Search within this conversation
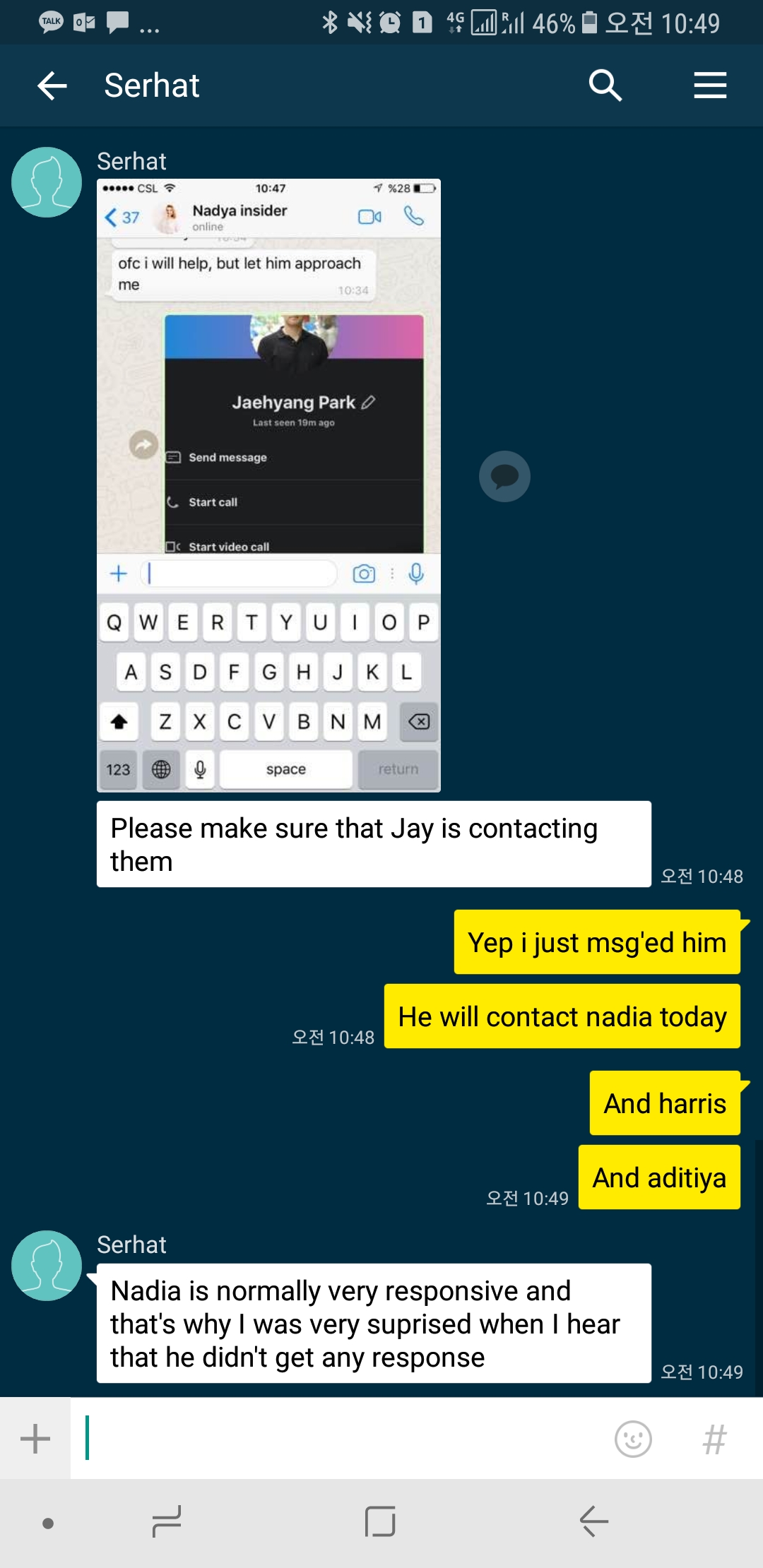This screenshot has width=763, height=1568. [605, 86]
